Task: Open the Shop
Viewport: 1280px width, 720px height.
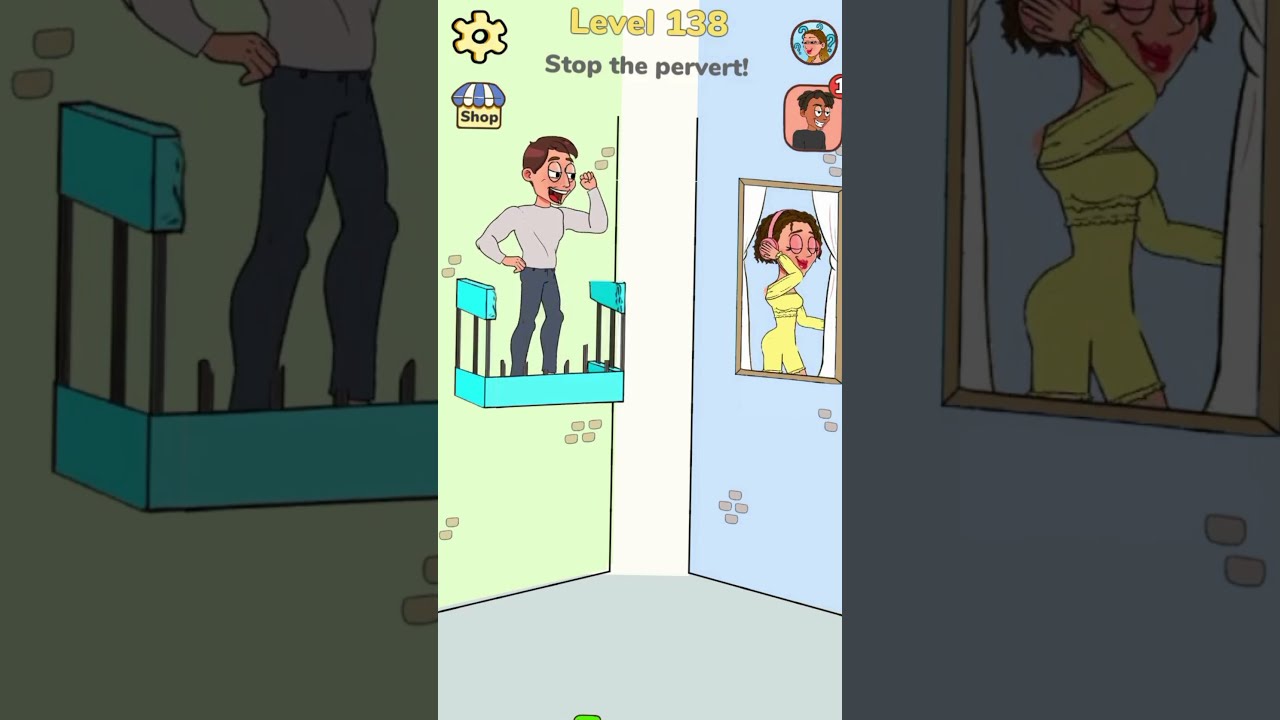Action: click(478, 105)
